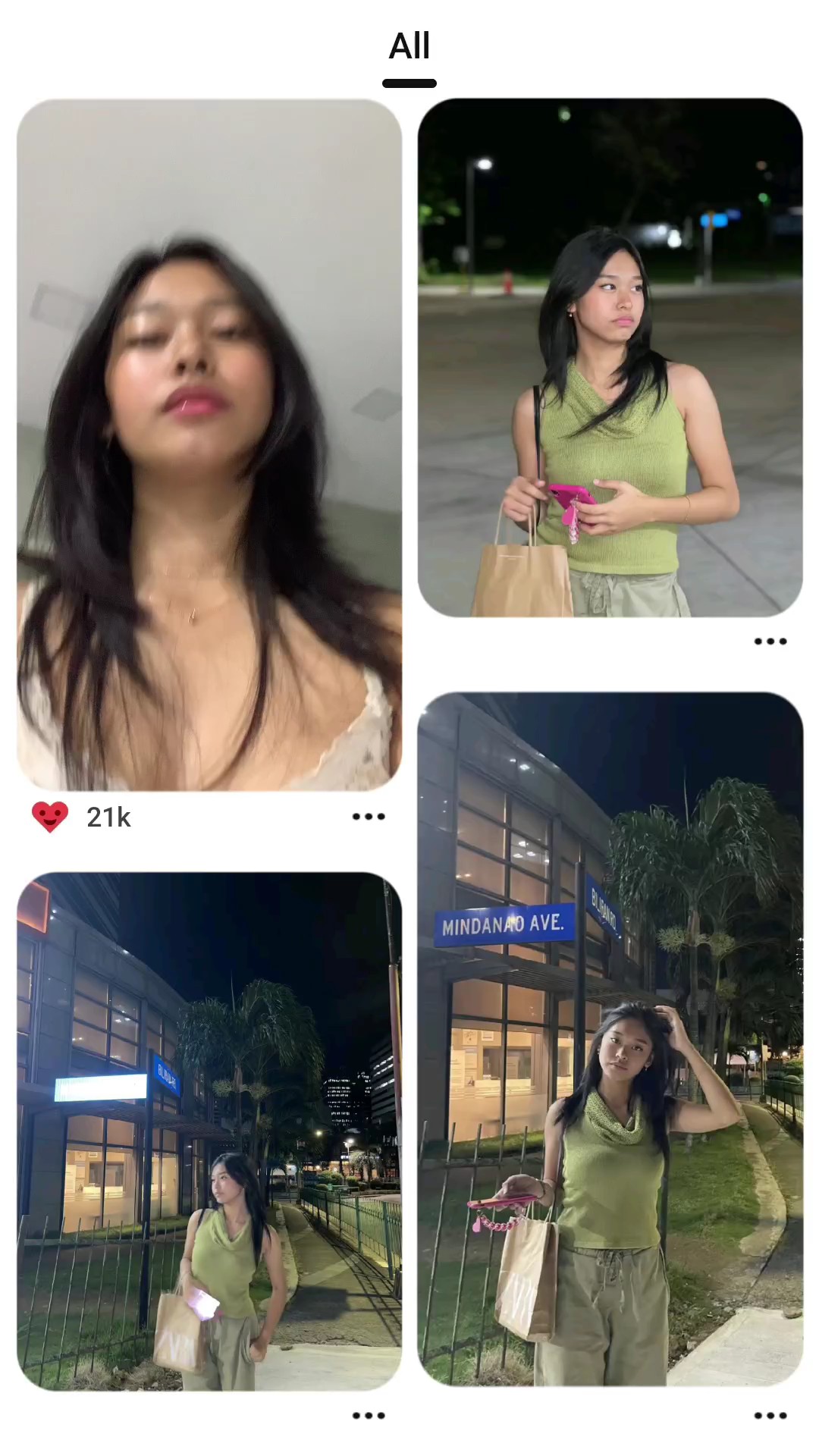This screenshot has width=819, height=1456.
Task: Open more options under the Mindanao Ave. pin
Action: point(770,1416)
